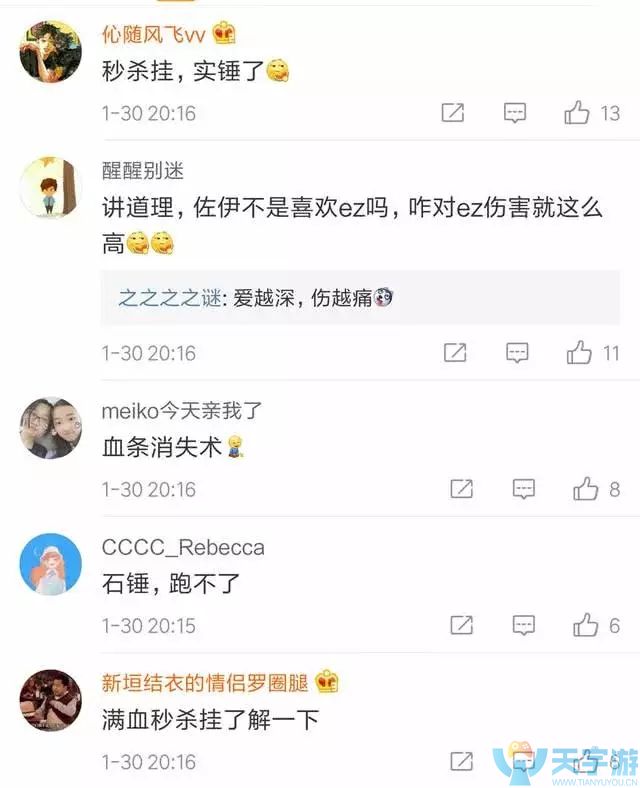Open 之之之之谜's profile from the reply

point(168,297)
